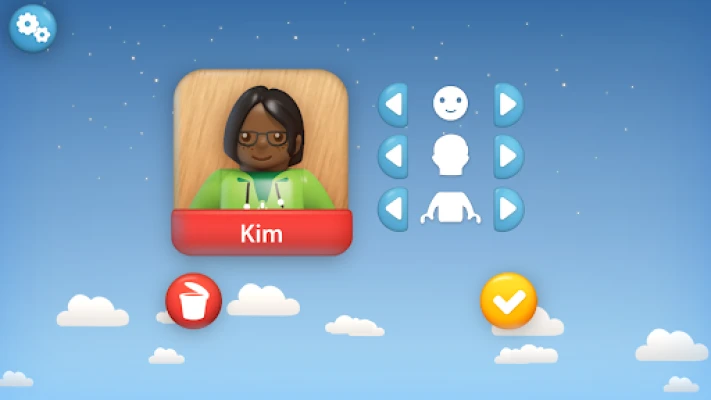This screenshot has width=711, height=400.
Task: Open the settings gears icon
Action: [33, 28]
